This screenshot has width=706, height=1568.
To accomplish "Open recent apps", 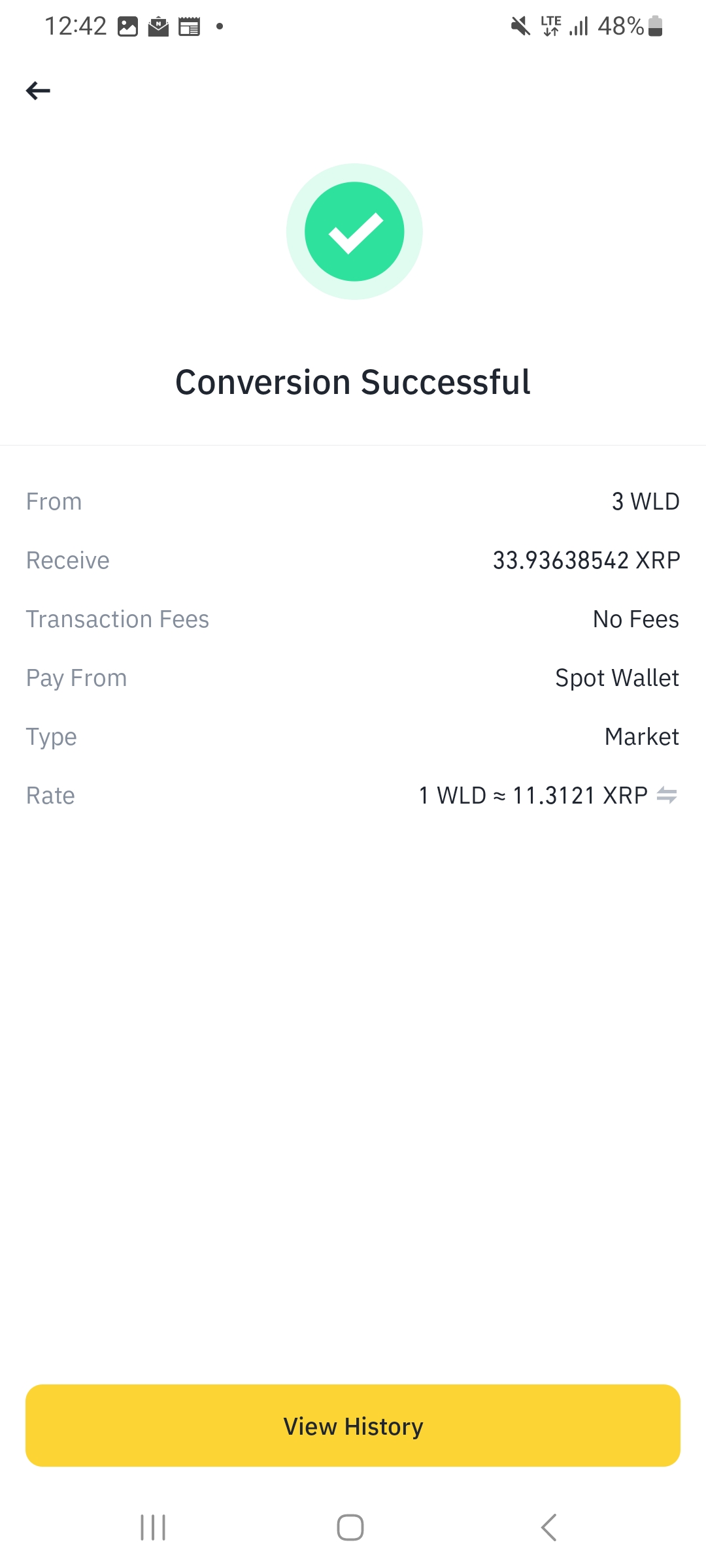I will (x=153, y=1527).
